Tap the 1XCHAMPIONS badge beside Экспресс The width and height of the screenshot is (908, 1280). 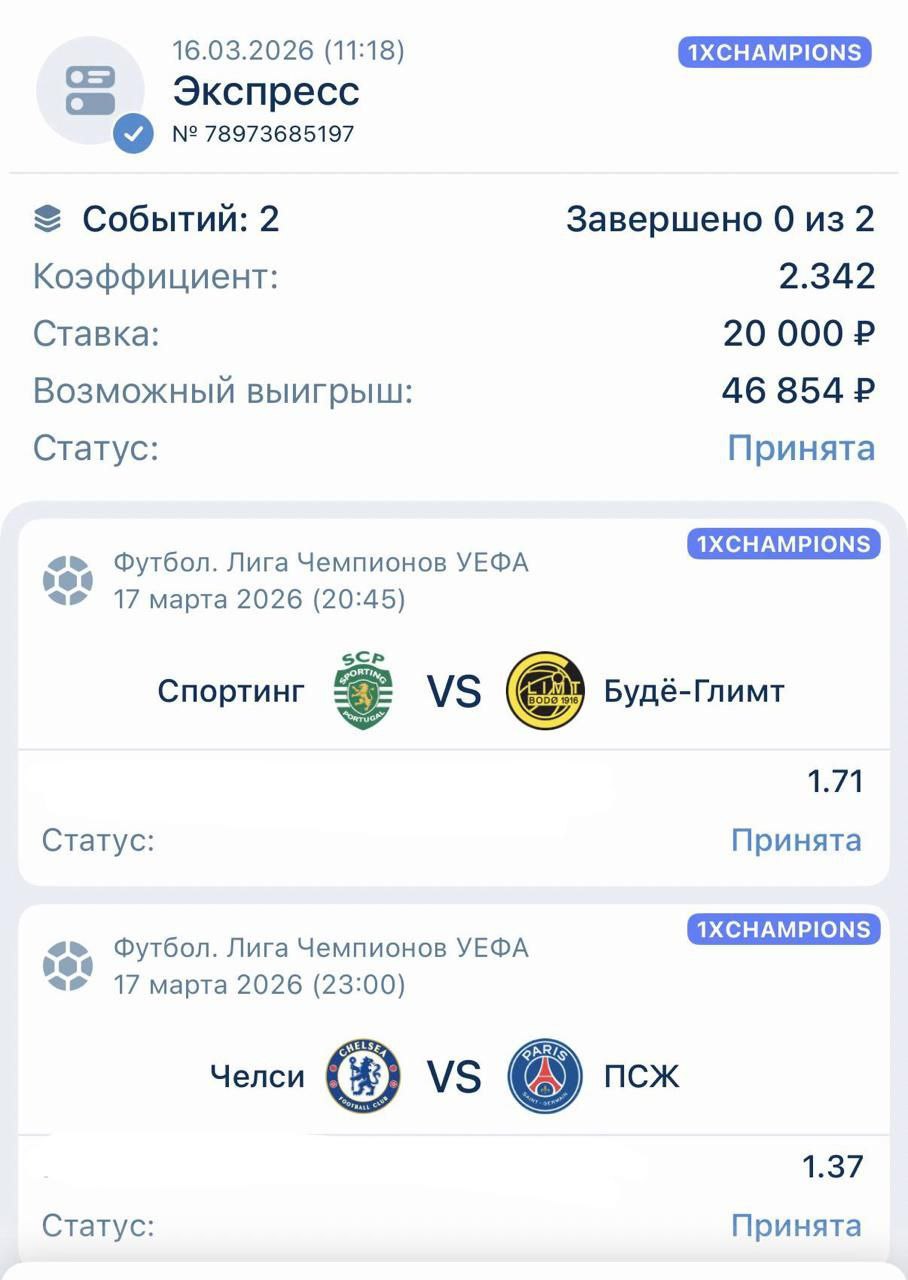pos(774,52)
